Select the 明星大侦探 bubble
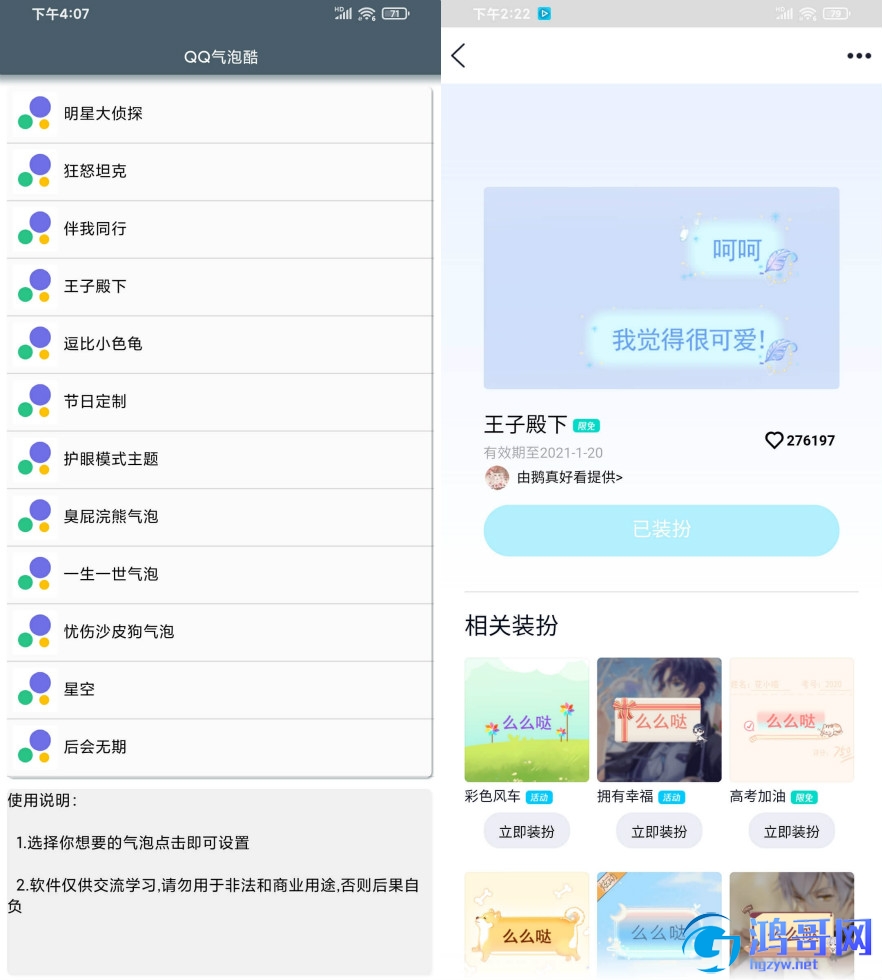The width and height of the screenshot is (882, 980). 220,114
